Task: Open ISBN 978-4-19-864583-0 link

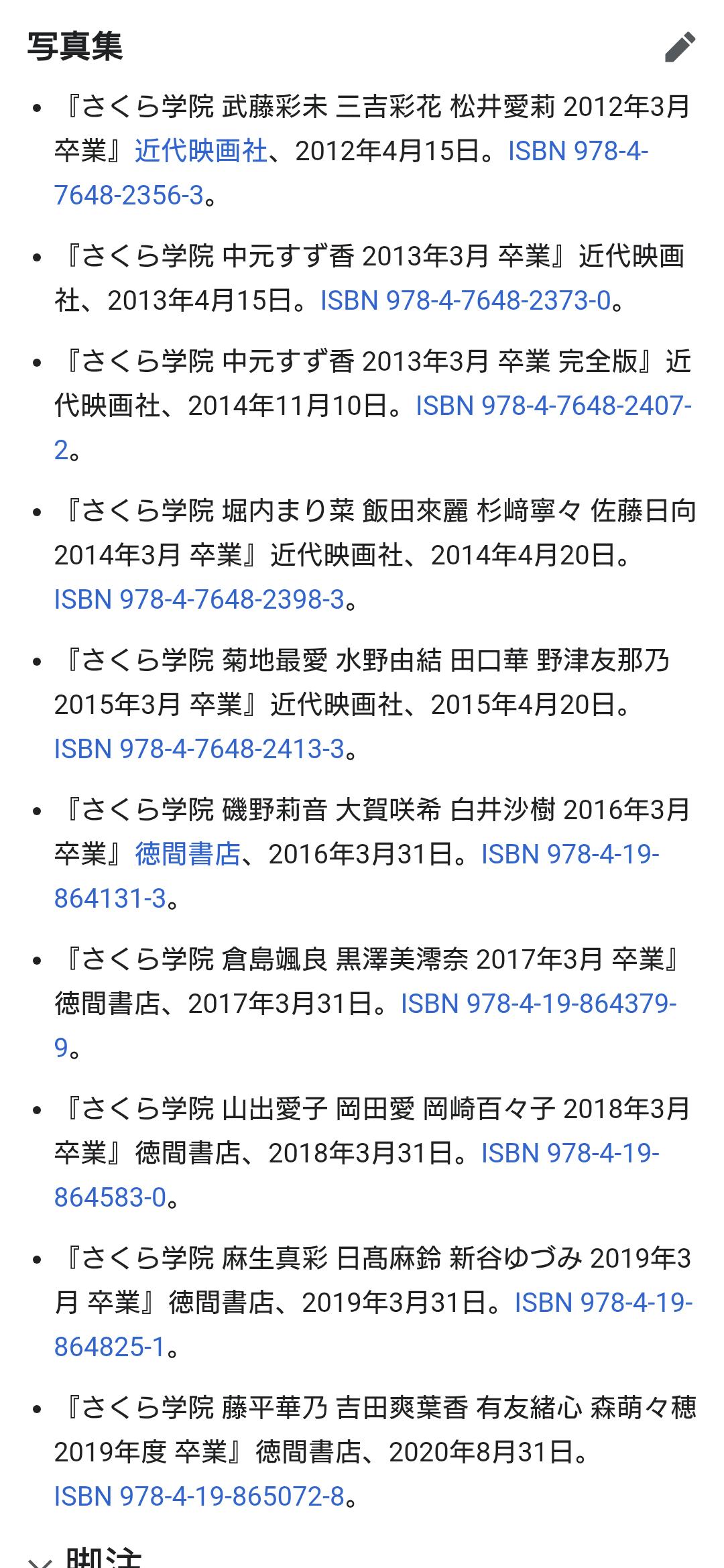Action: [570, 1153]
